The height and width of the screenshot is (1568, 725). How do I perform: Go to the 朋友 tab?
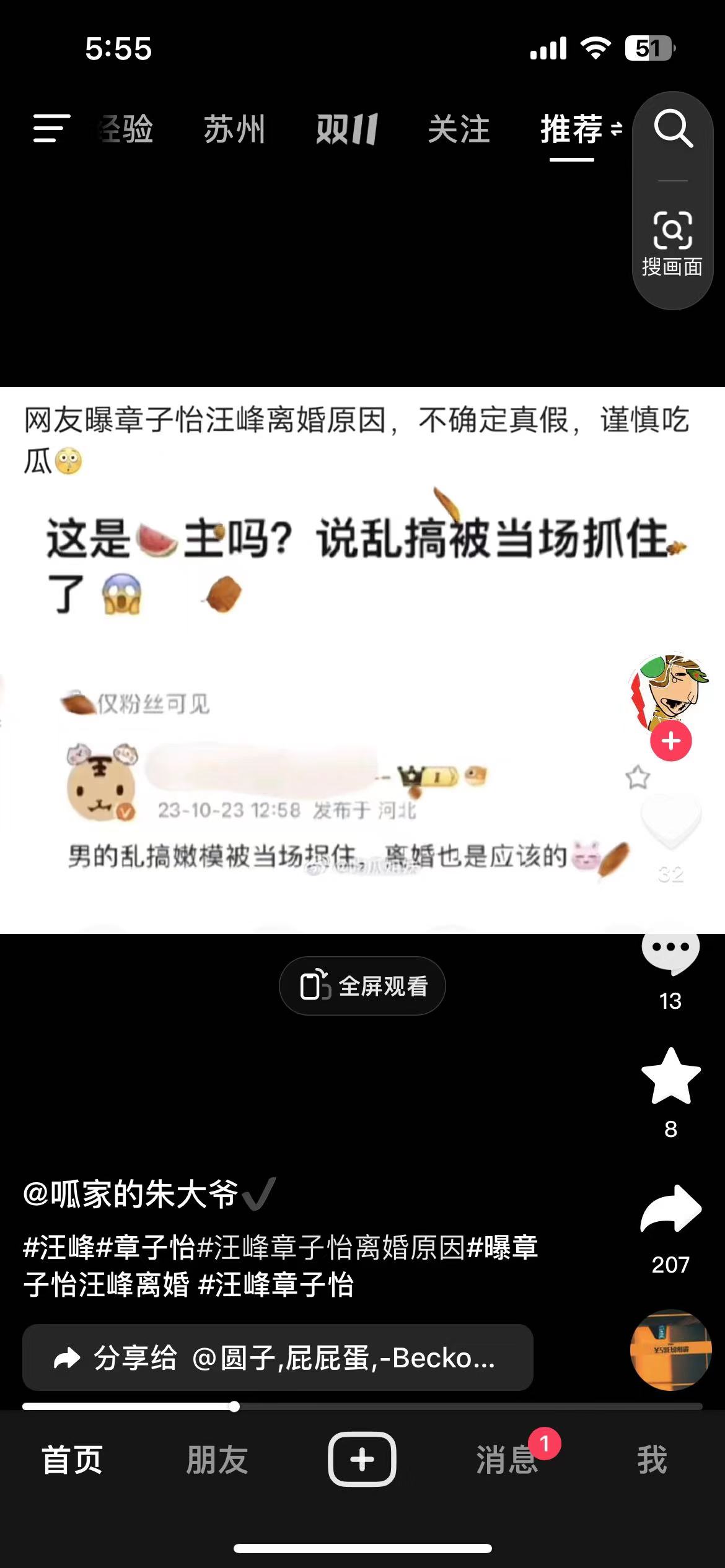click(x=217, y=1460)
